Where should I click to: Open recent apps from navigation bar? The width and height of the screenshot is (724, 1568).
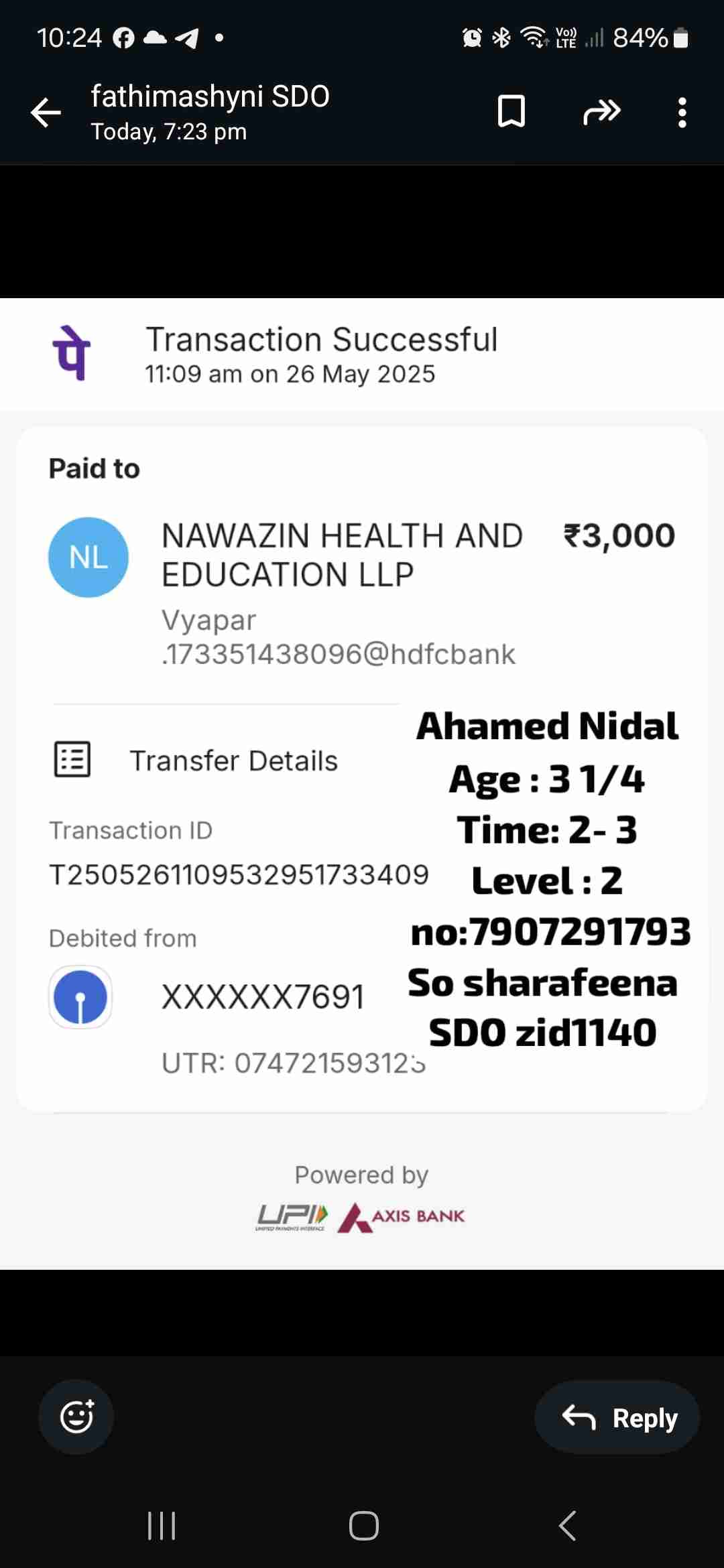(162, 1526)
